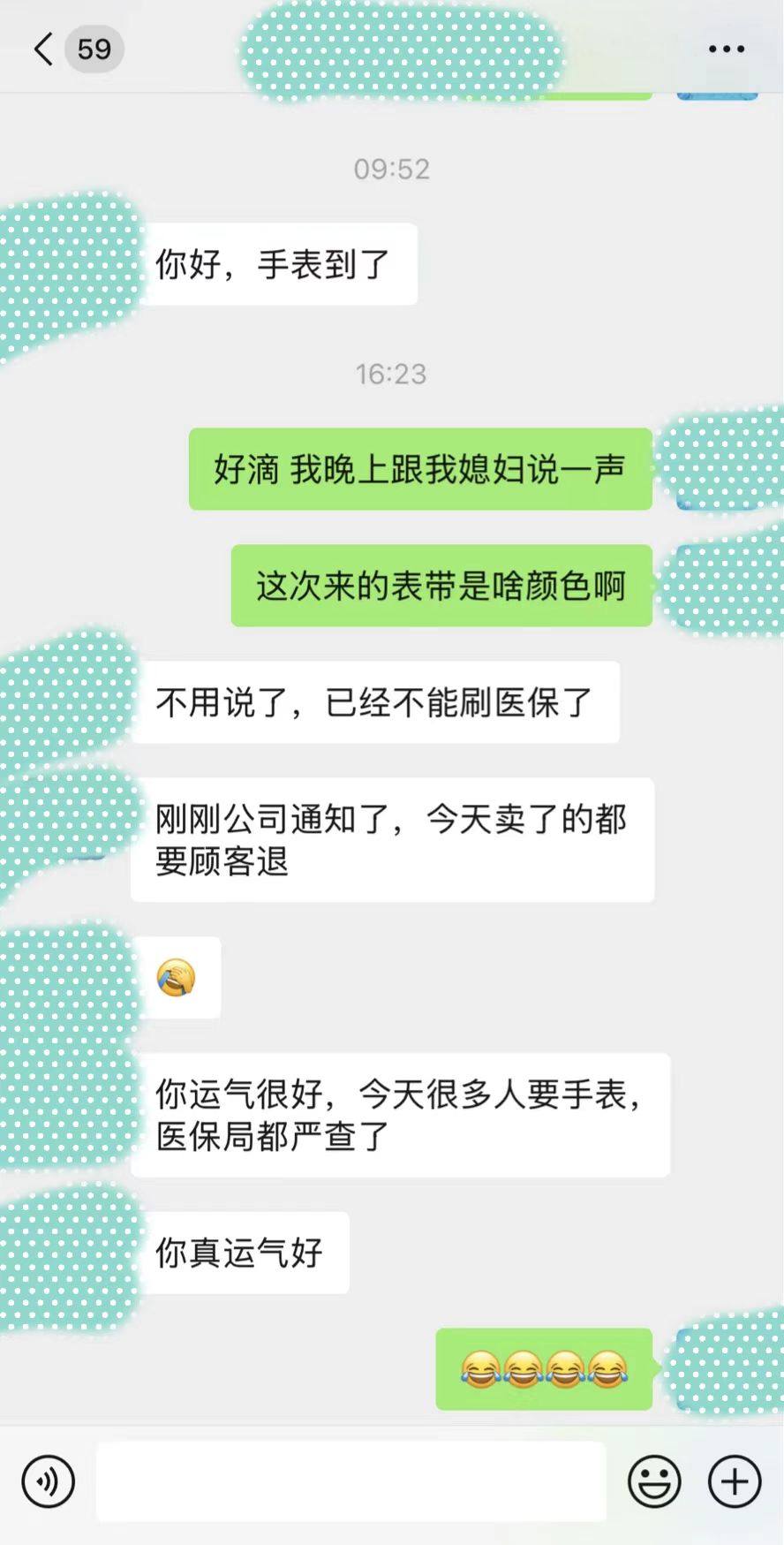Viewport: 784px width, 1545px height.
Task: Go back to the chat list
Action: (44, 49)
